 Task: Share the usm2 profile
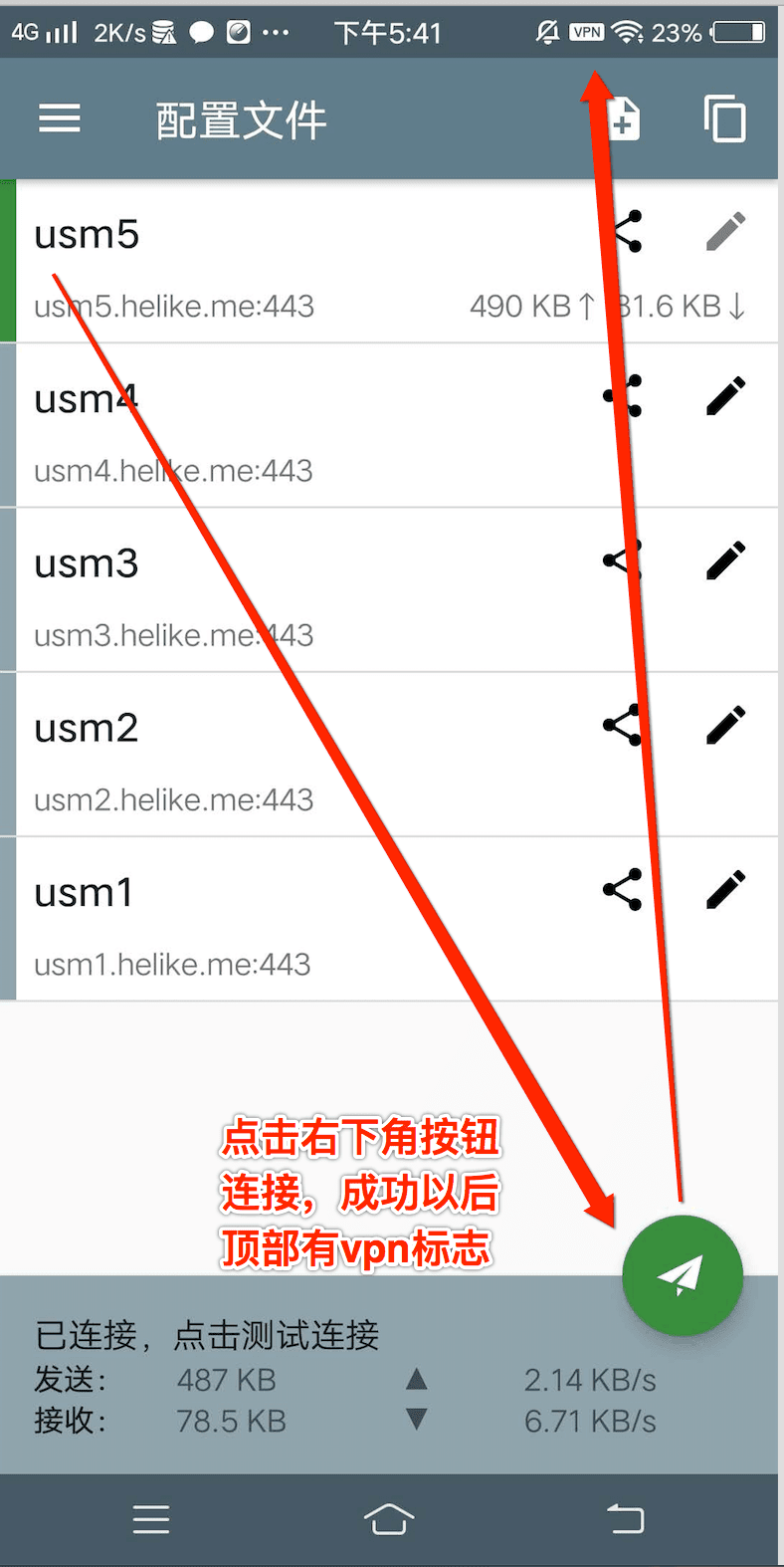point(623,725)
